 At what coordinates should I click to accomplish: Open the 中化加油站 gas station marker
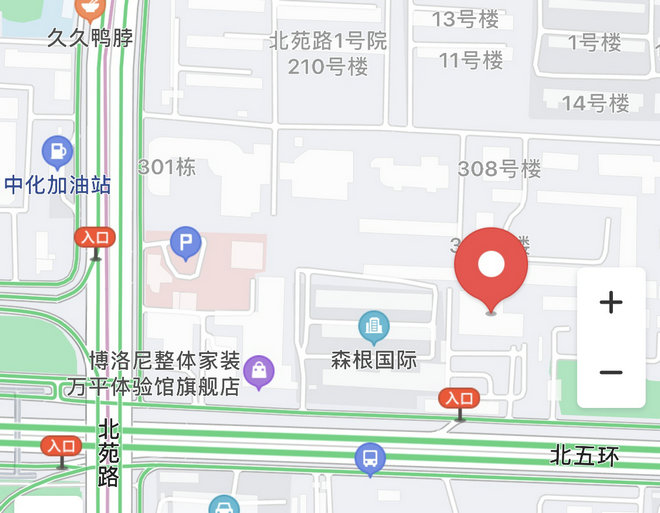coord(58,153)
